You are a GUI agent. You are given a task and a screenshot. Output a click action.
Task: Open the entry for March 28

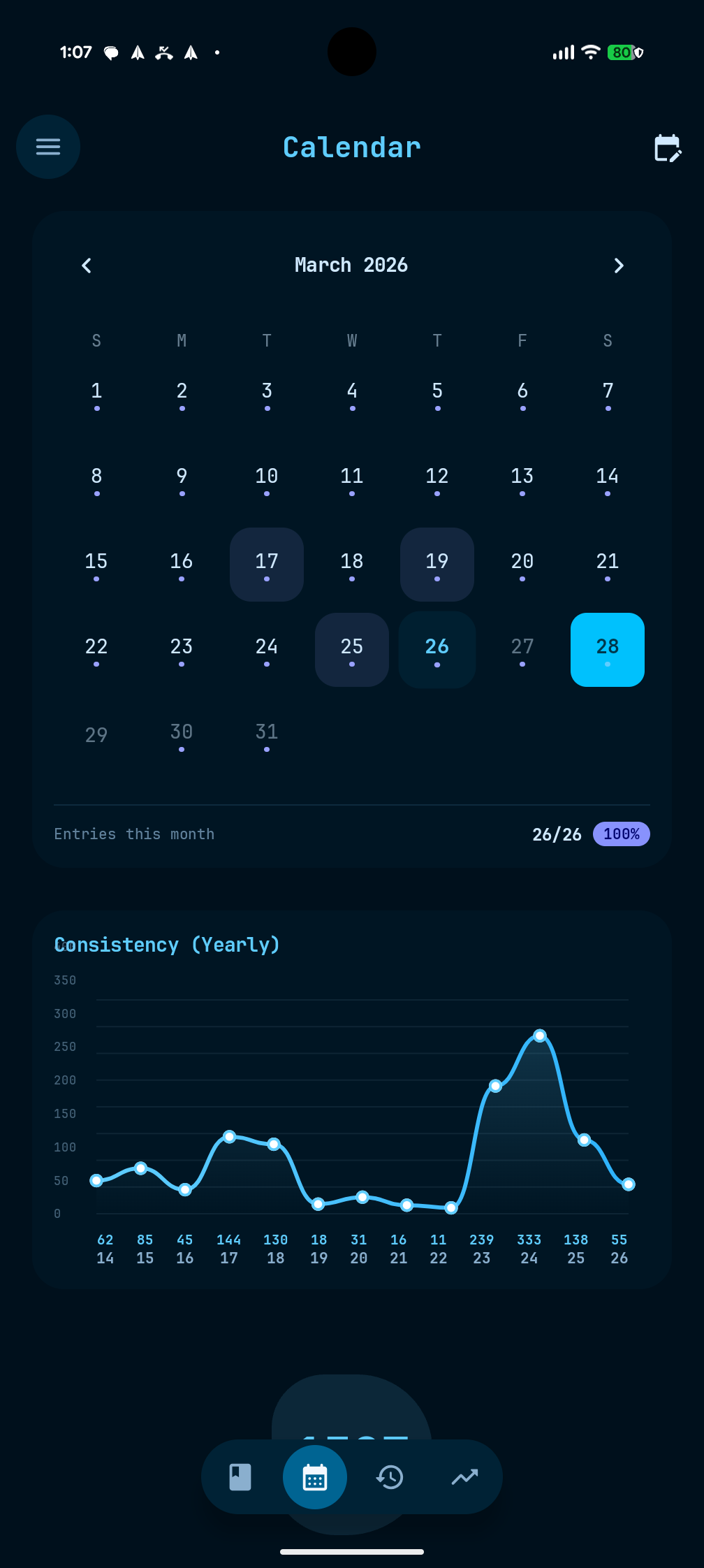(607, 649)
